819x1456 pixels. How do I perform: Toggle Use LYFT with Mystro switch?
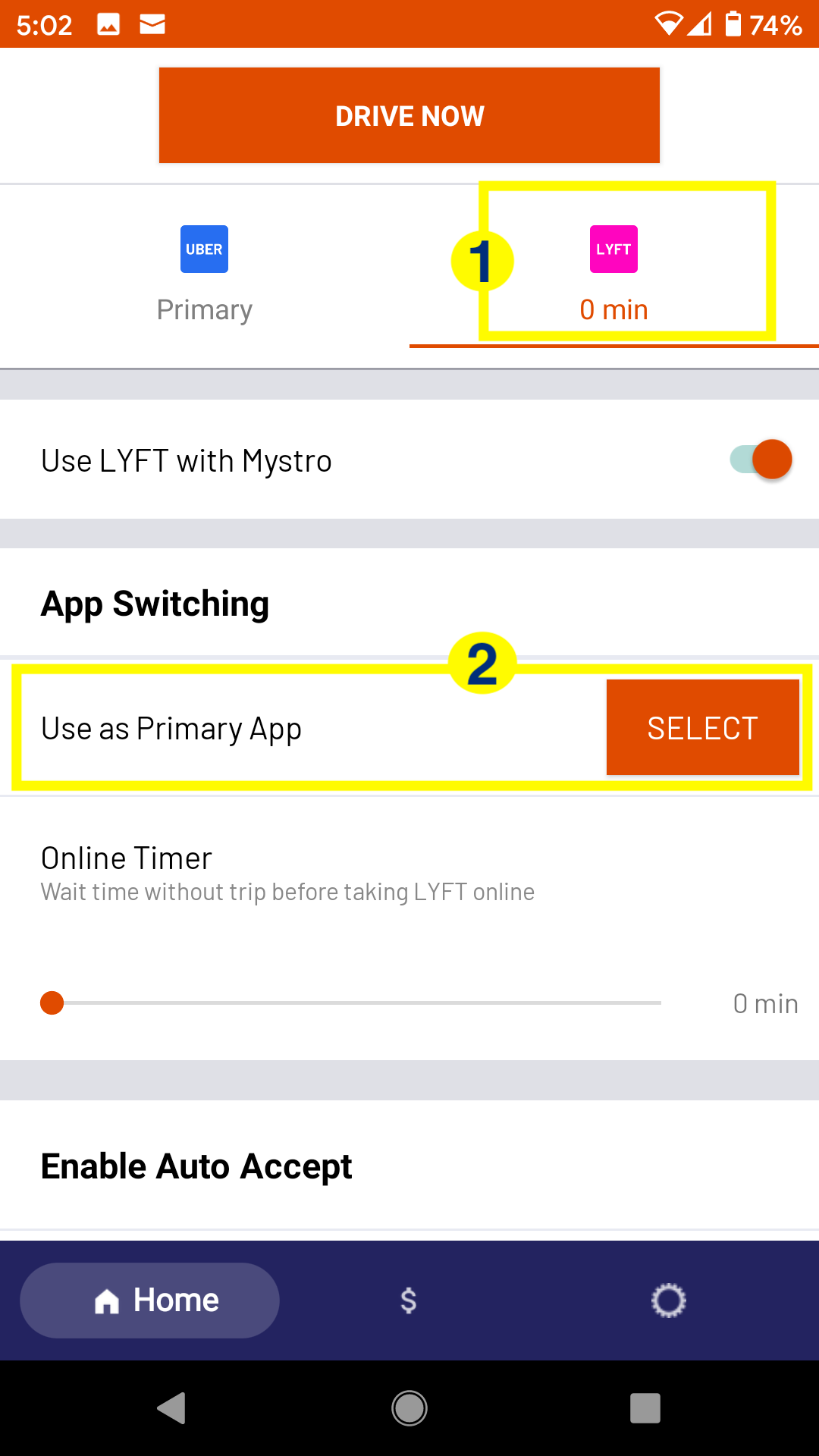coord(761,460)
